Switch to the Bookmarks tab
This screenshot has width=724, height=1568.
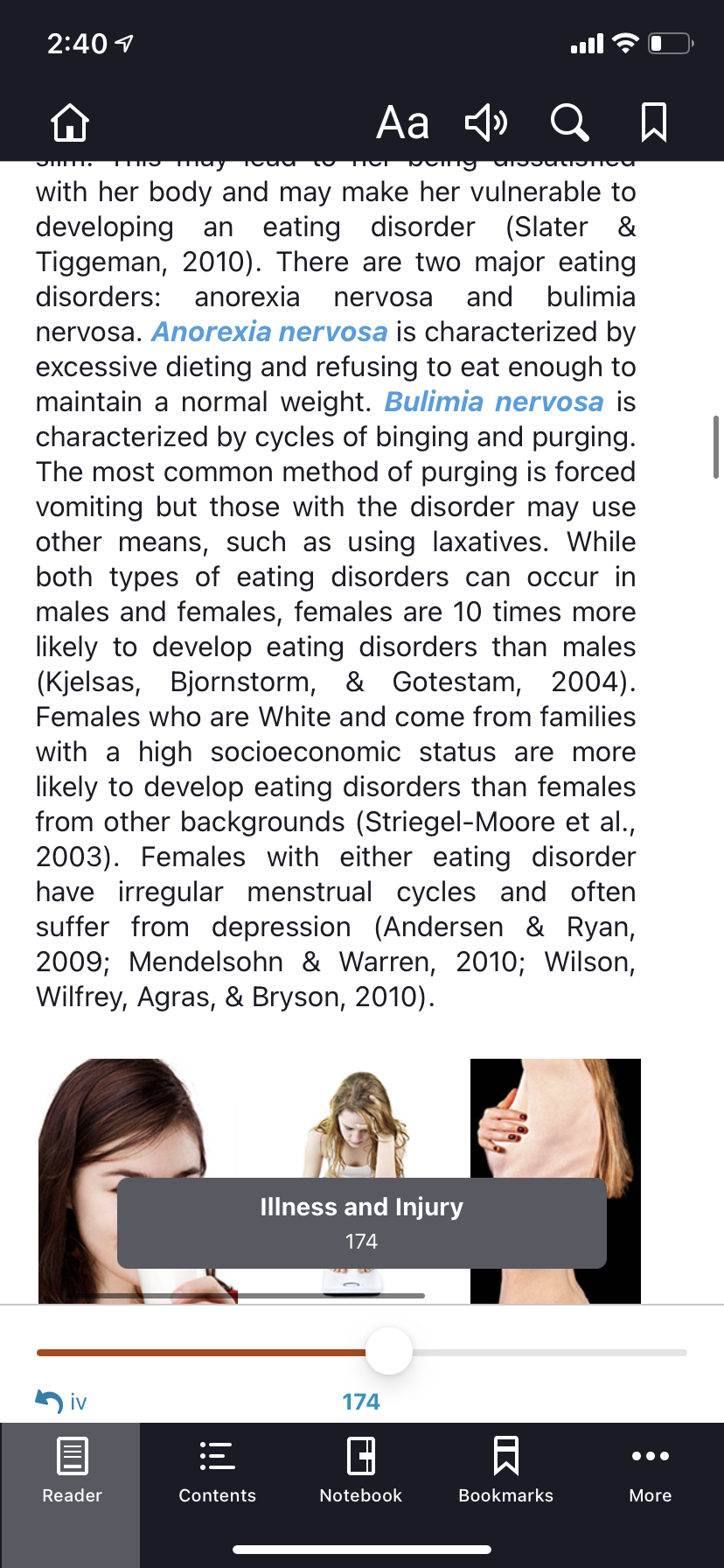click(x=506, y=1470)
